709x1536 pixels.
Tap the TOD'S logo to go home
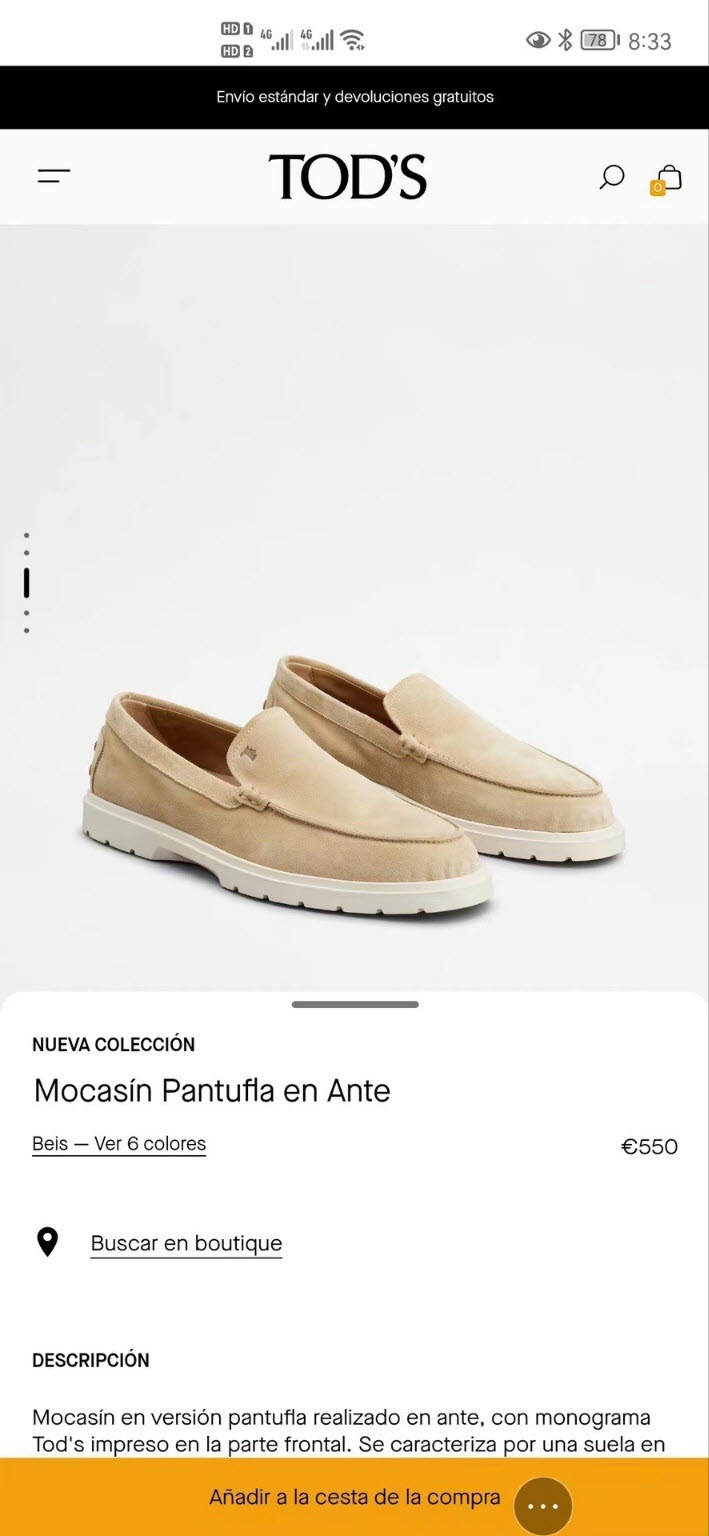click(347, 177)
